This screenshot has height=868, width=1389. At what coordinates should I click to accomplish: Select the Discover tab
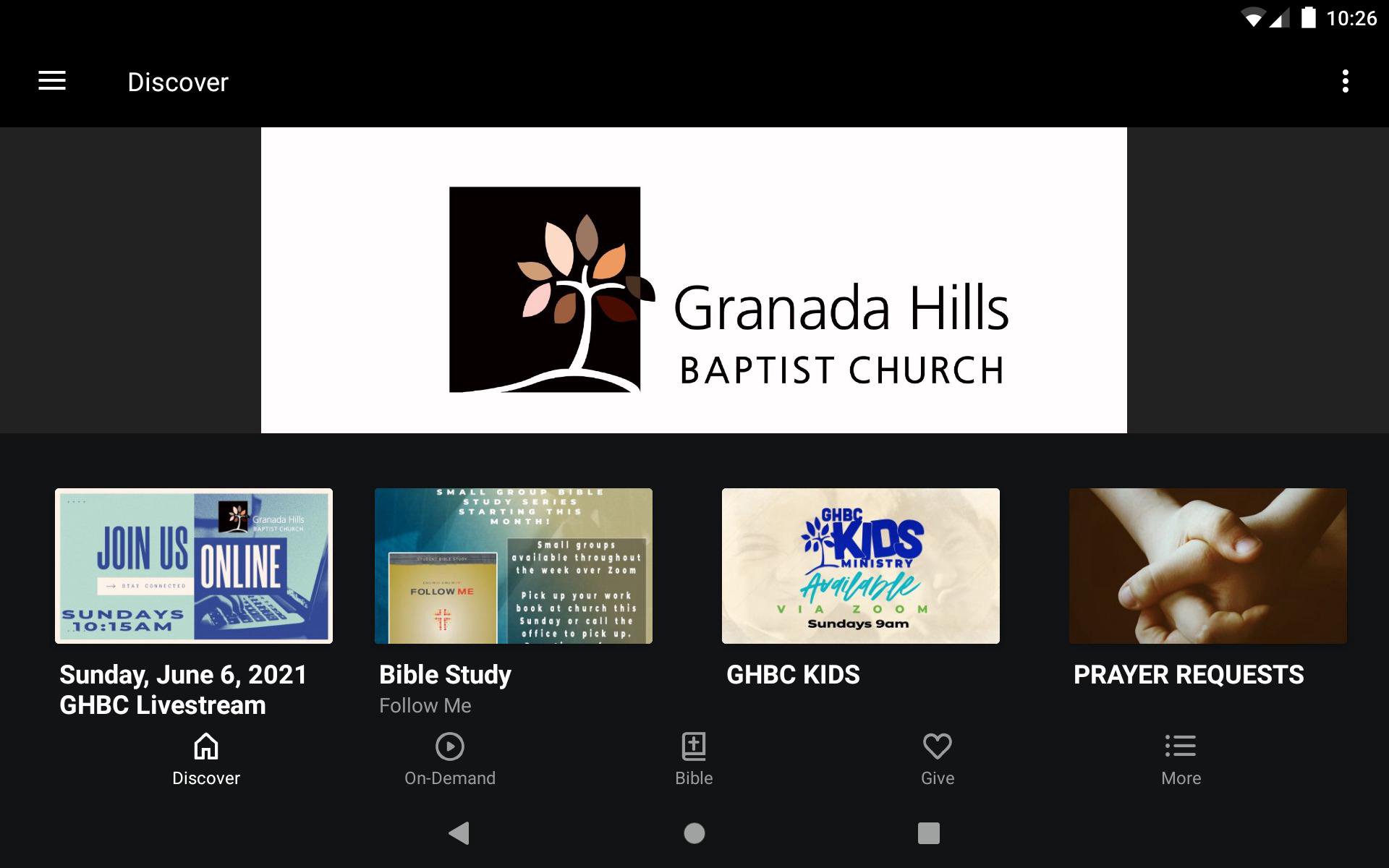click(x=206, y=759)
